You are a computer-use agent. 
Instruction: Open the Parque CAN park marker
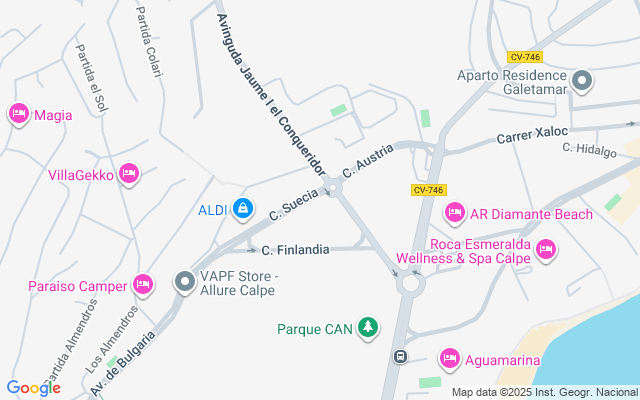(x=369, y=327)
